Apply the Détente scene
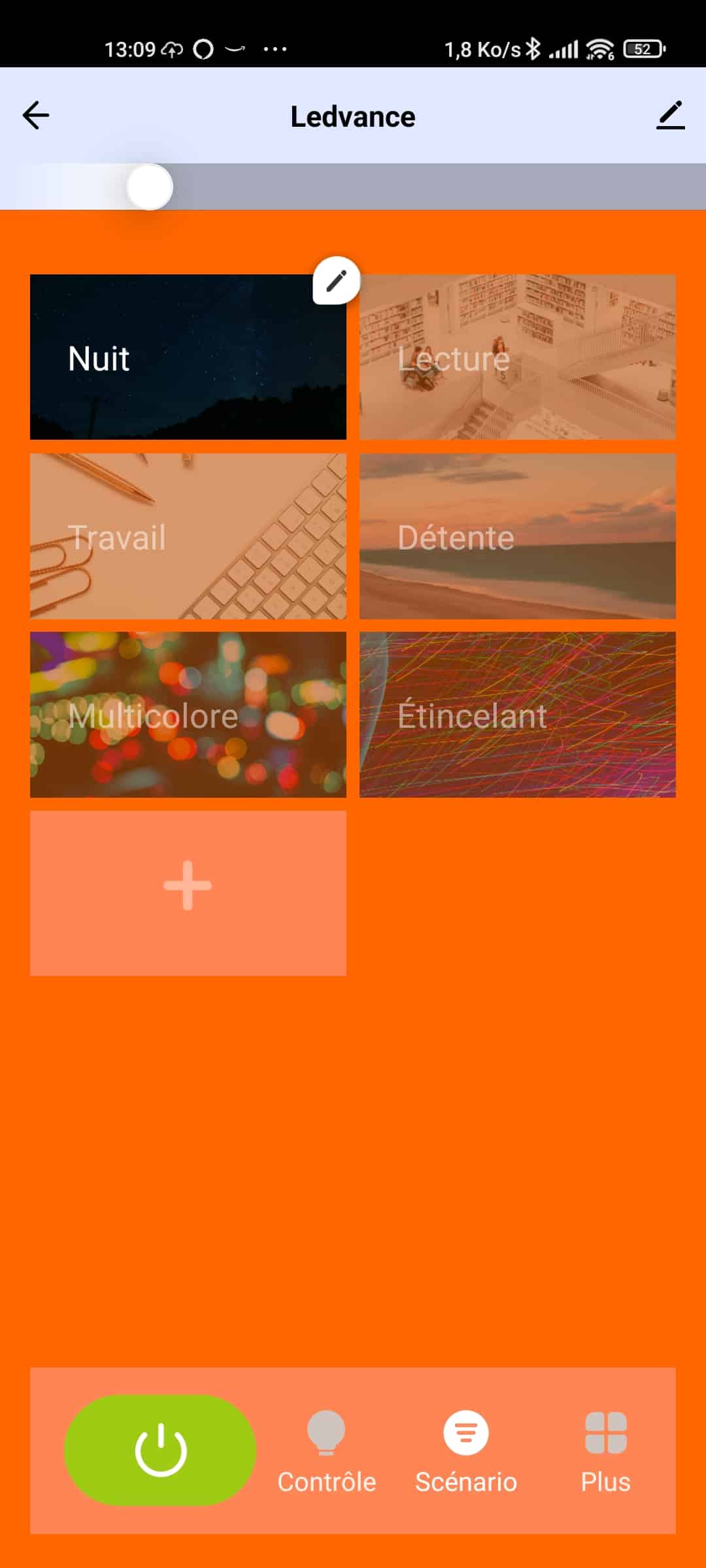706x1568 pixels. coord(518,536)
